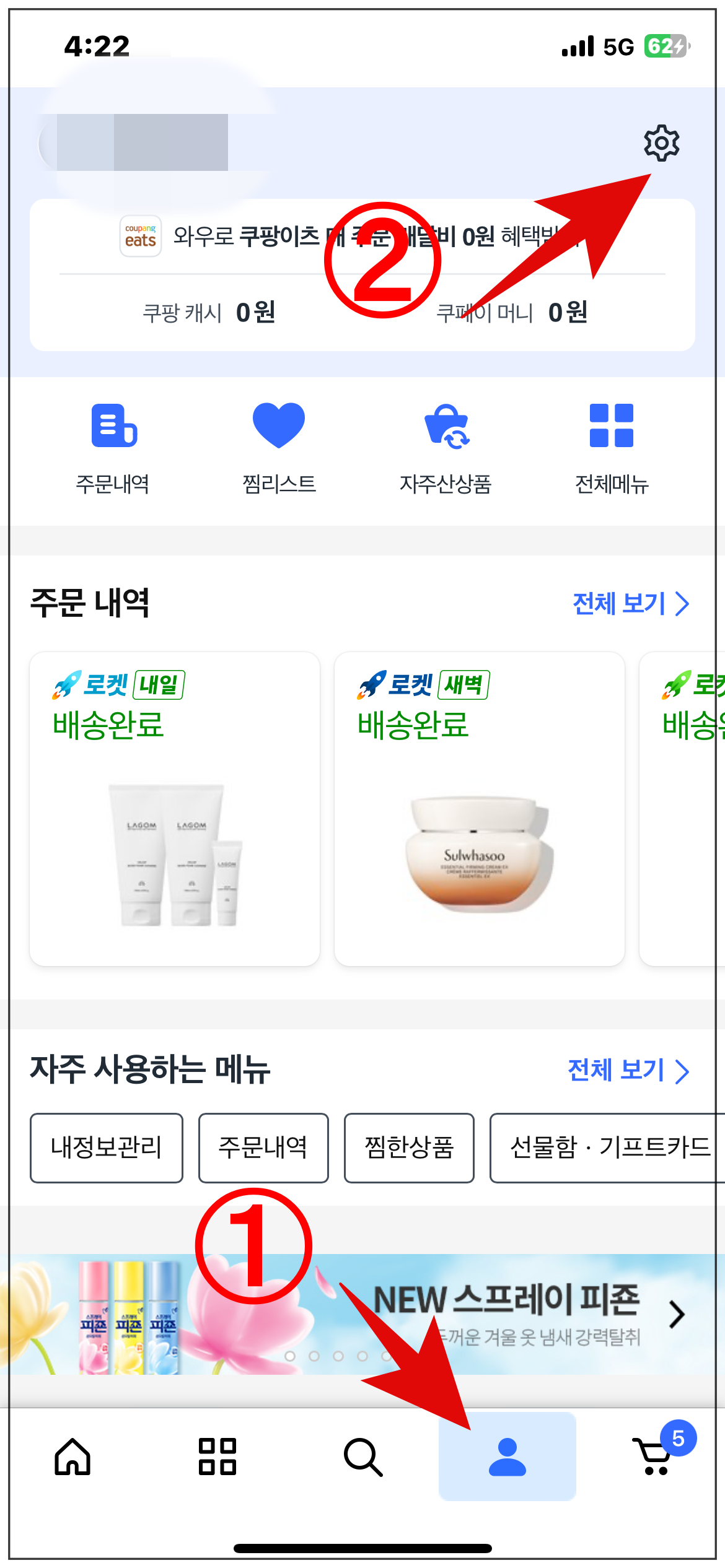725x1568 pixels.
Task: Open 전체메뉴 via the grid icon
Action: [x=611, y=426]
